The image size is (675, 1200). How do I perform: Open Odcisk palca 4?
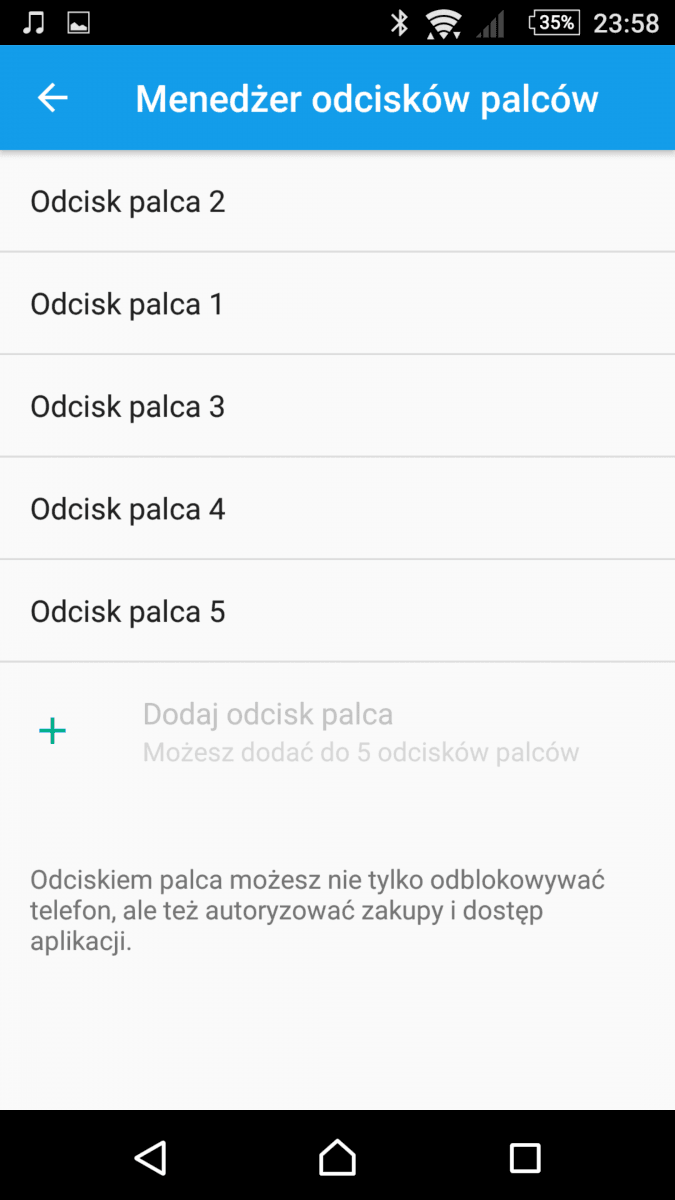337,508
